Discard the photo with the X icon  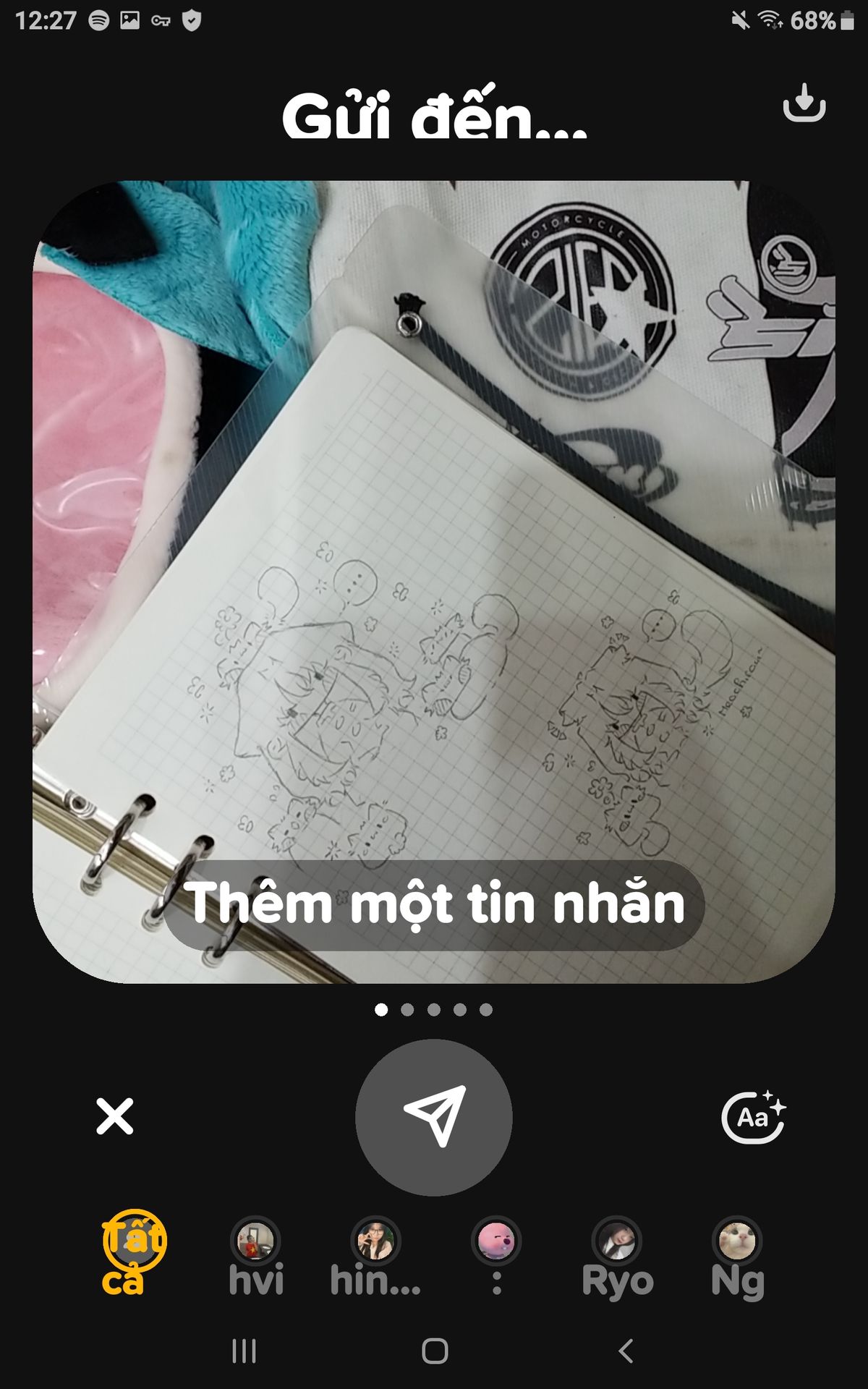(115, 1116)
